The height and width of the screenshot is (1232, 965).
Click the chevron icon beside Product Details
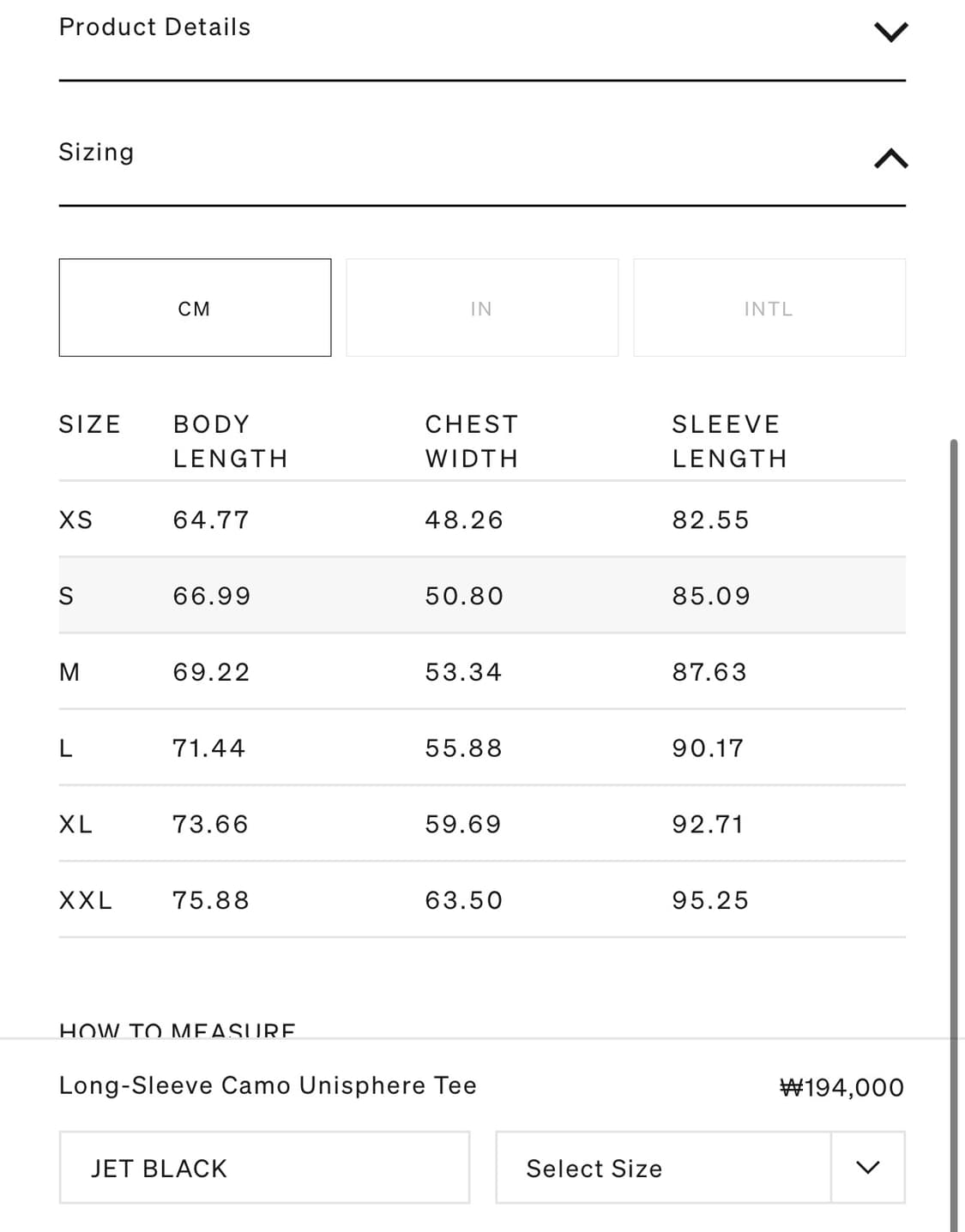pos(891,31)
